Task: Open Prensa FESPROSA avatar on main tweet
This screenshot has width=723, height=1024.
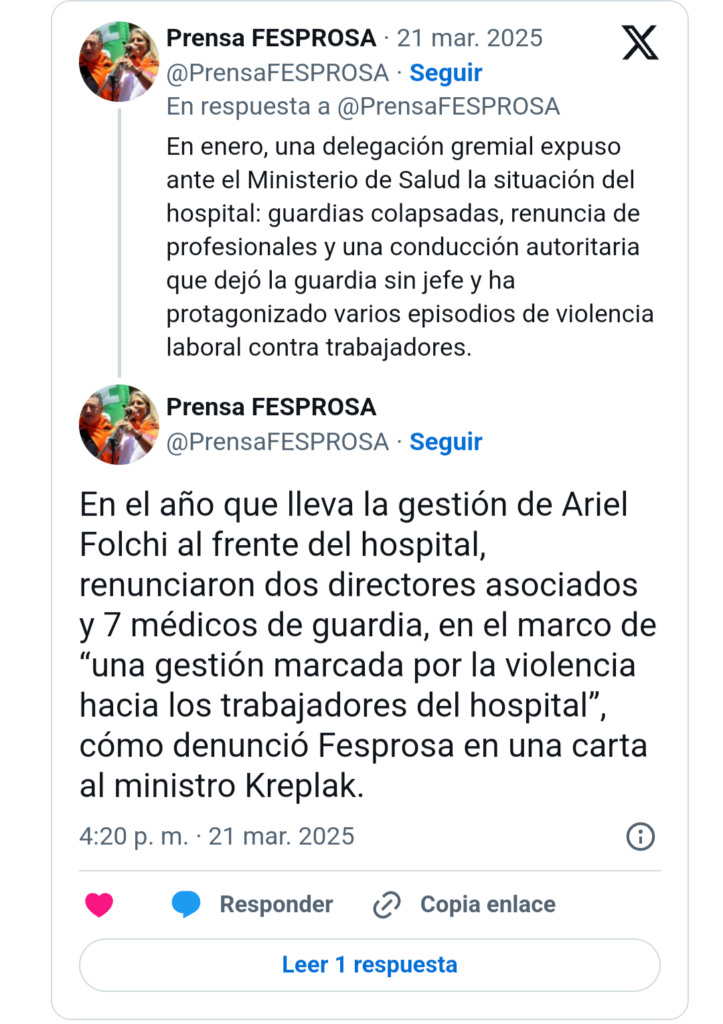Action: pyautogui.click(x=119, y=425)
